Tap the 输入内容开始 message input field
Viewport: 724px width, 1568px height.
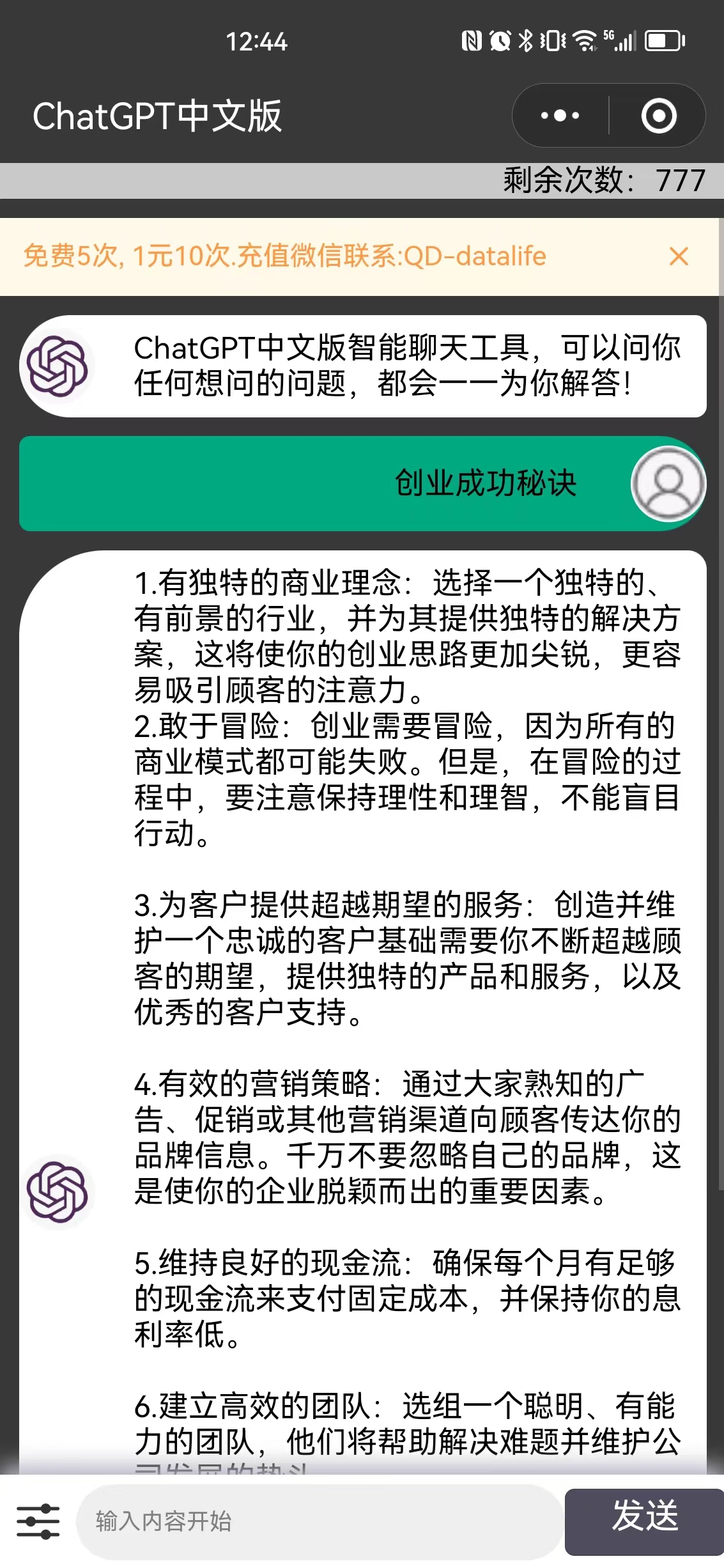pos(320,1521)
